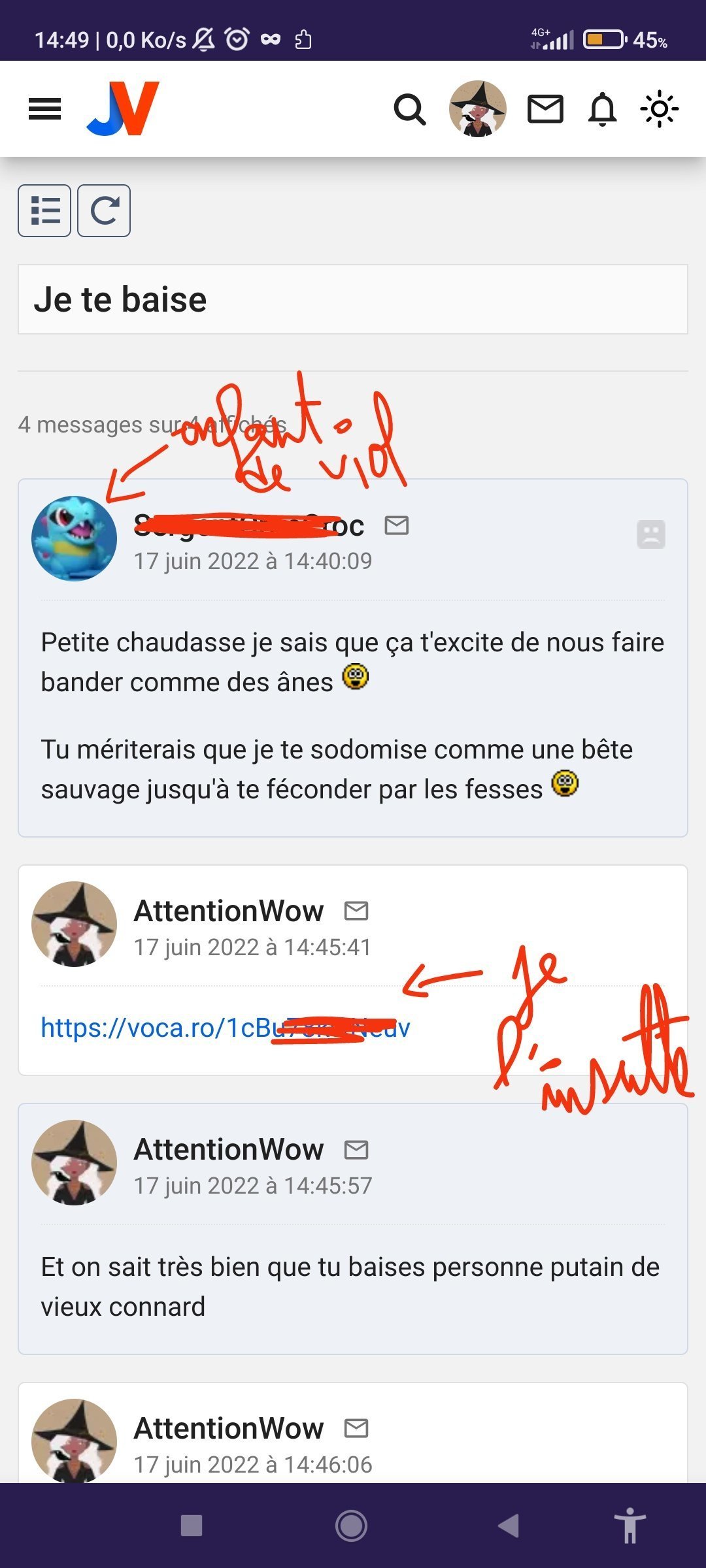Open the account avatar in header
Screen dimensions: 706x1568
click(x=478, y=109)
